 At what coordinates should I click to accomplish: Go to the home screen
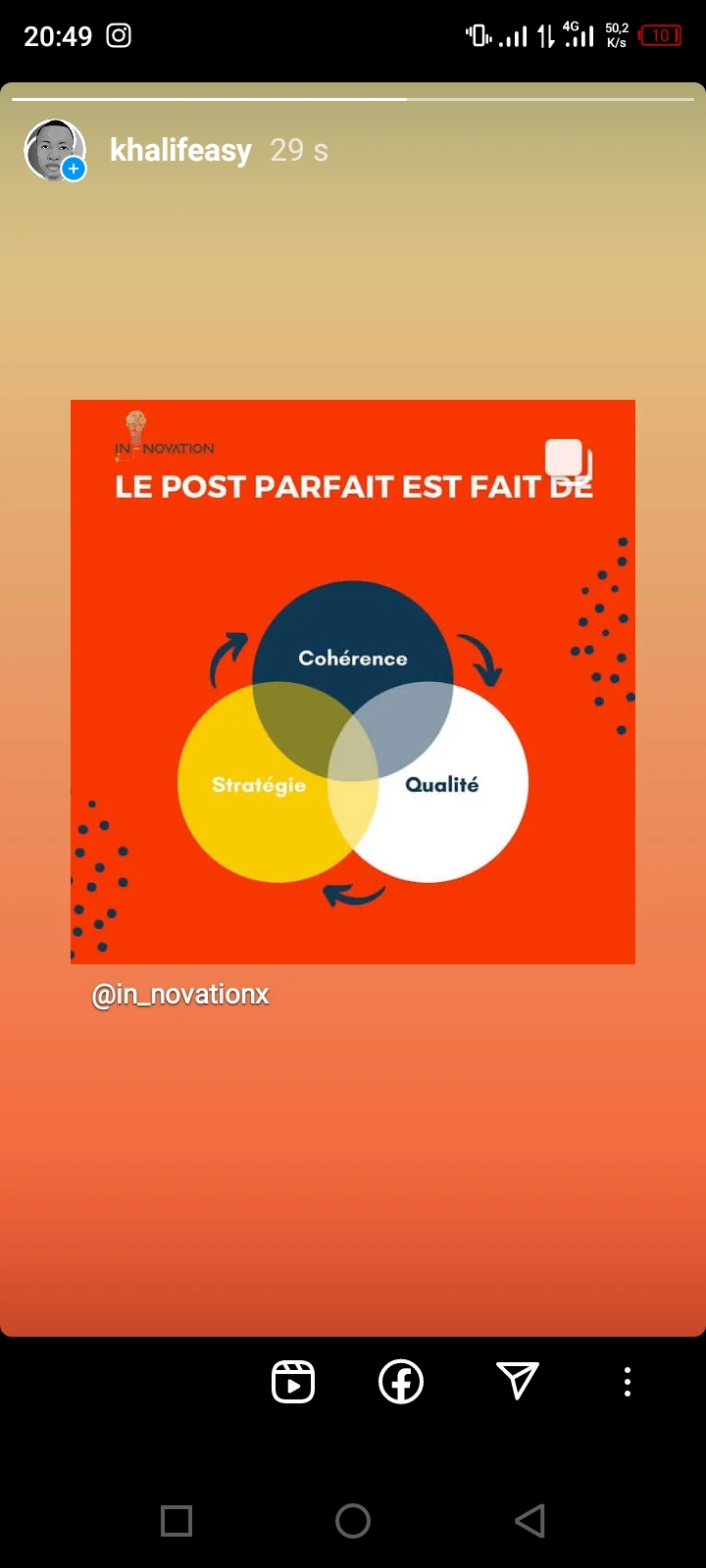coord(353,1521)
